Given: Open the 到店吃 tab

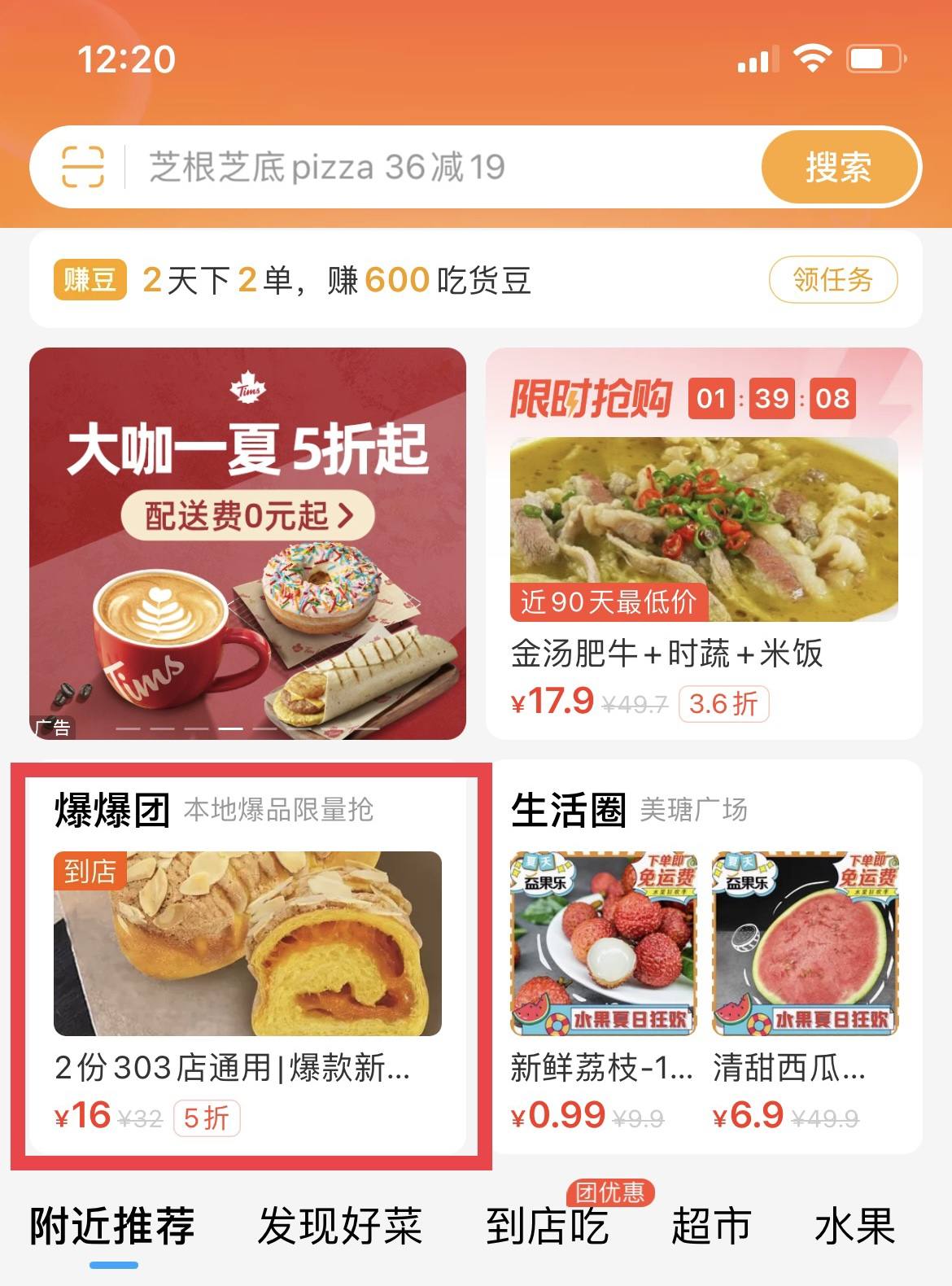Looking at the screenshot, I should tap(548, 1231).
